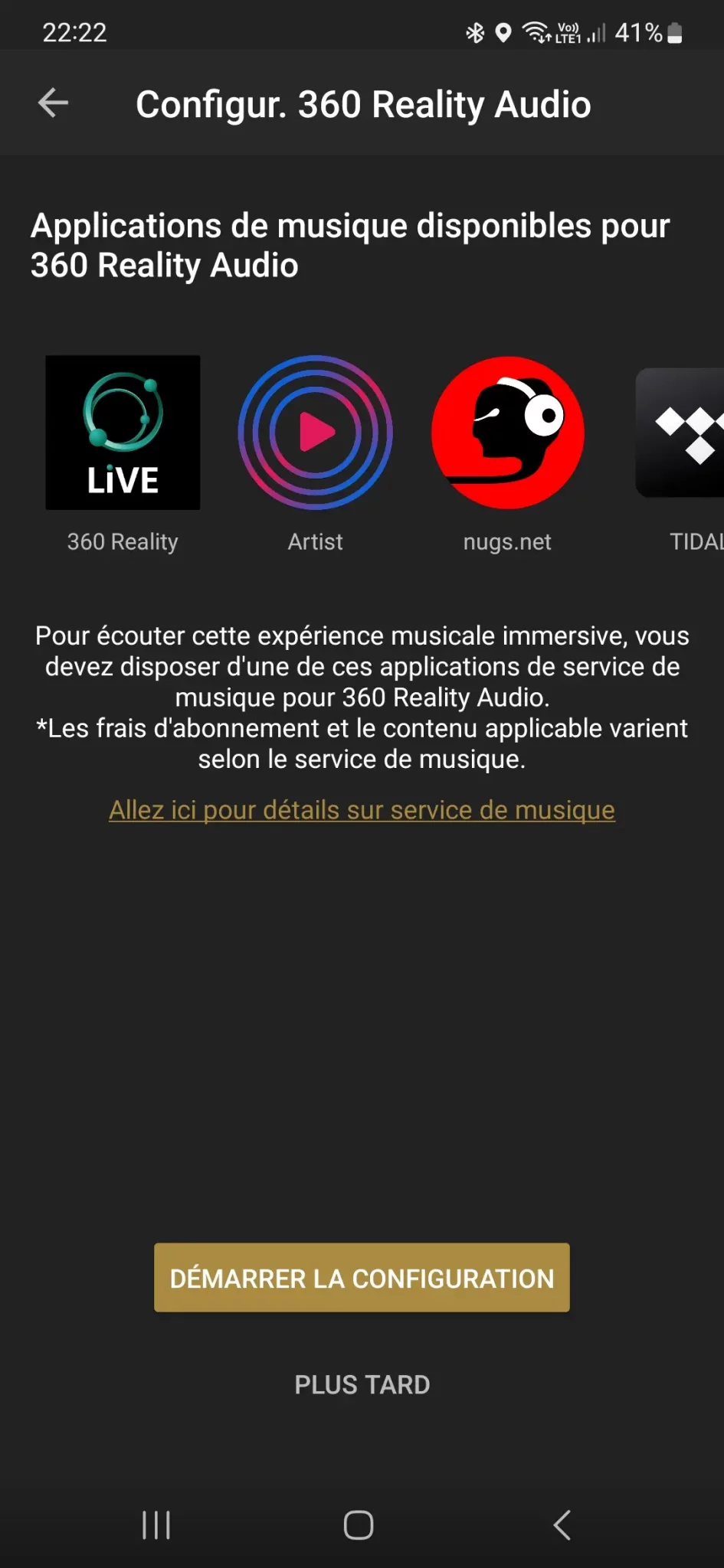
Task: Choose PLUS TARD to skip setup
Action: (362, 1385)
